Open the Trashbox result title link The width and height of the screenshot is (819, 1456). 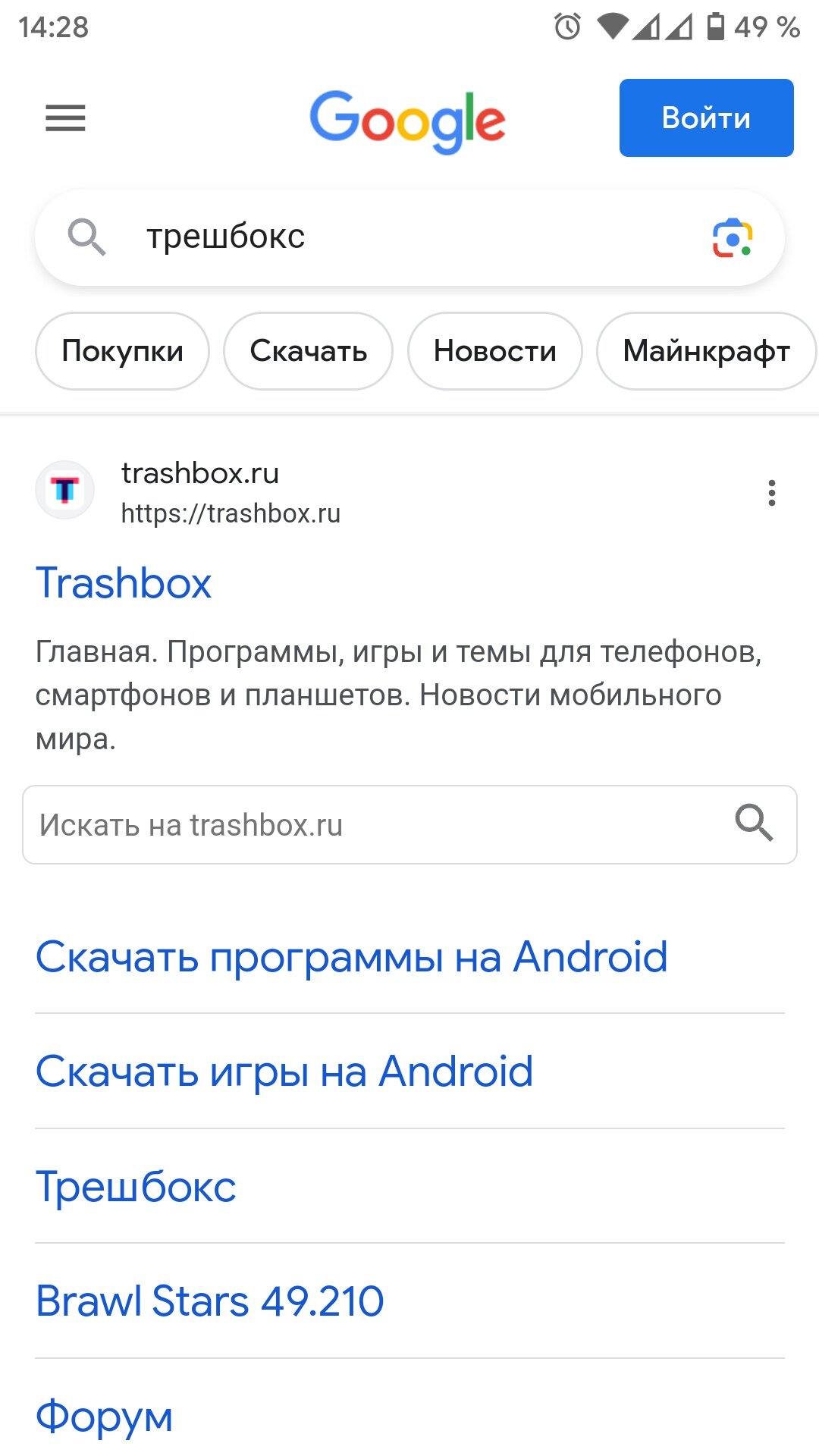pos(124,583)
